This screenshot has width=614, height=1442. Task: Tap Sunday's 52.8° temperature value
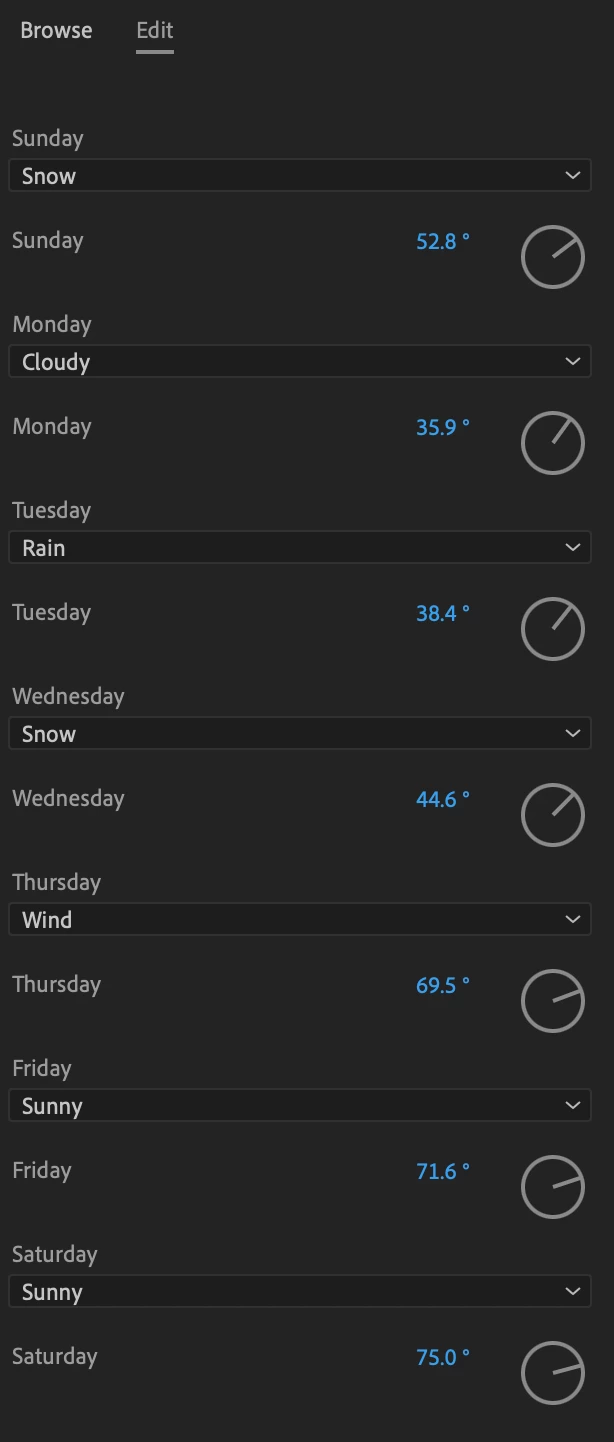[441, 241]
